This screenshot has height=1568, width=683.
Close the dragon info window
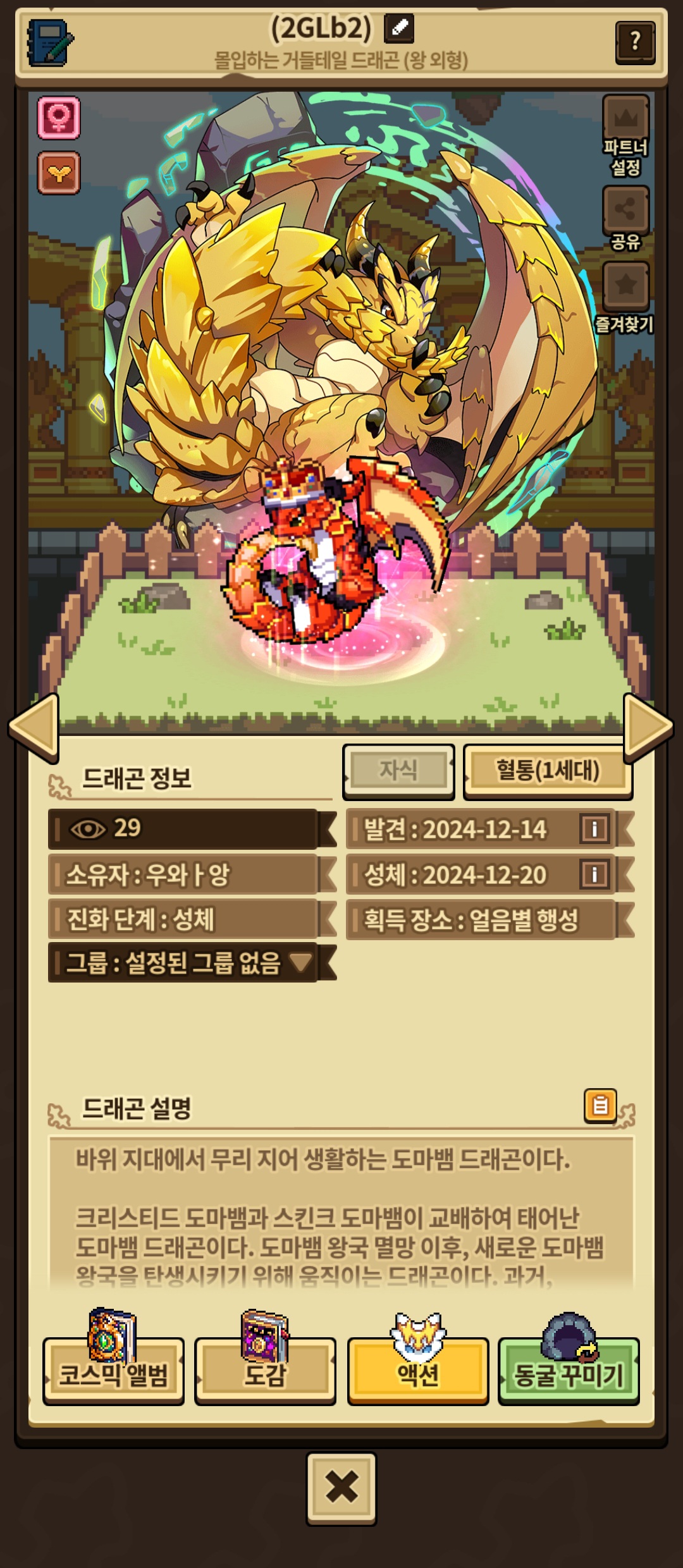[341, 1487]
